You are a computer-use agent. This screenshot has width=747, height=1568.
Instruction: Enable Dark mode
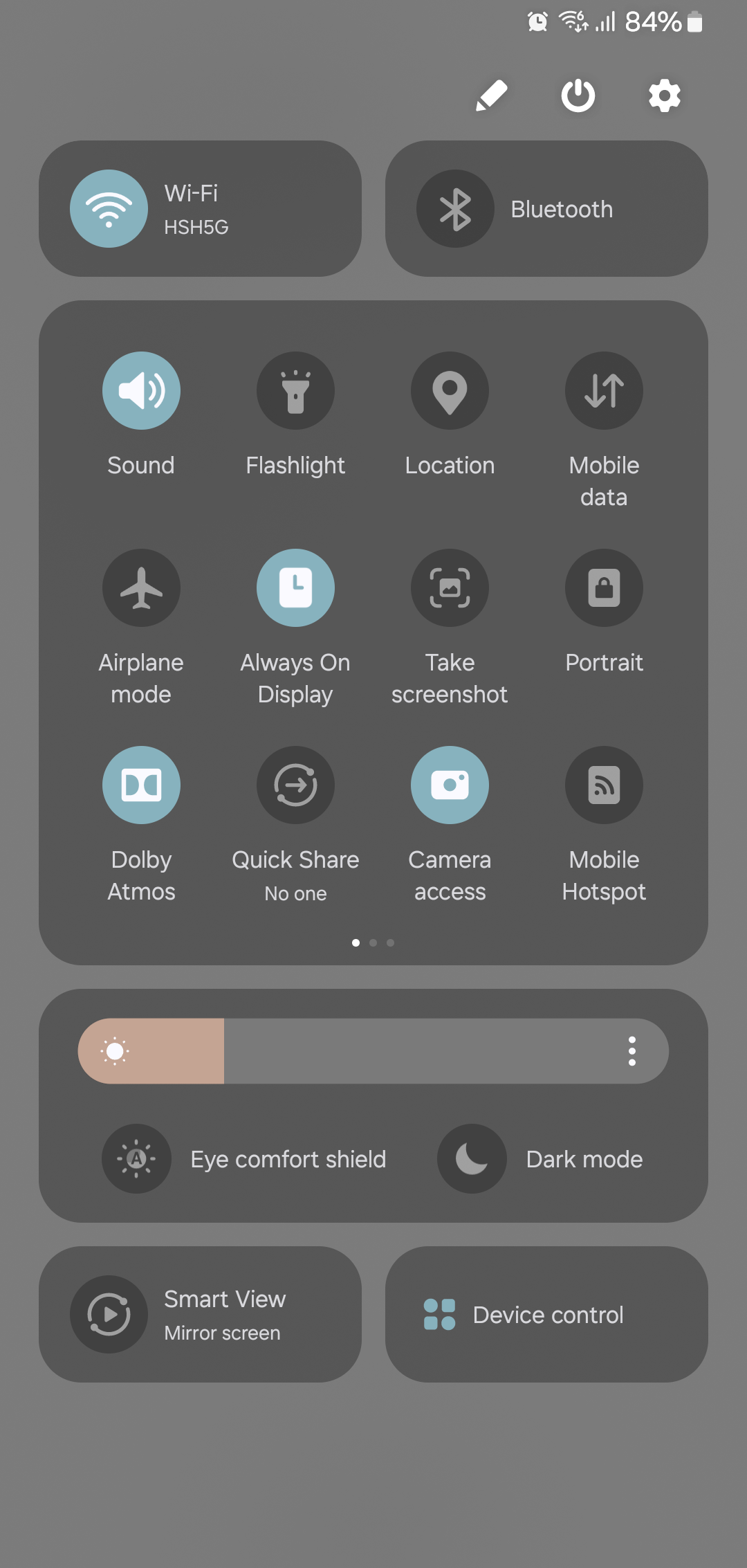click(471, 1159)
